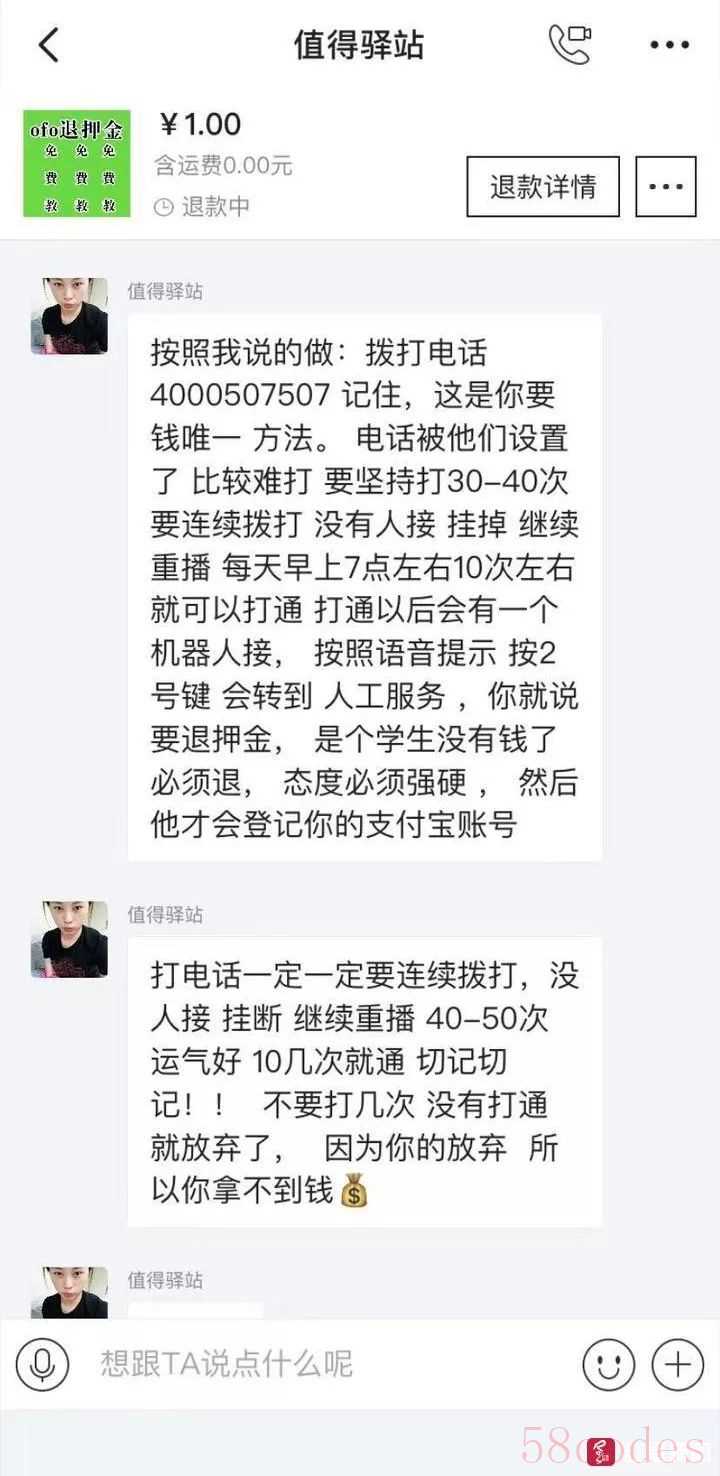Open the top-right chat overflow menu
This screenshot has width=720, height=1476.
[x=669, y=45]
